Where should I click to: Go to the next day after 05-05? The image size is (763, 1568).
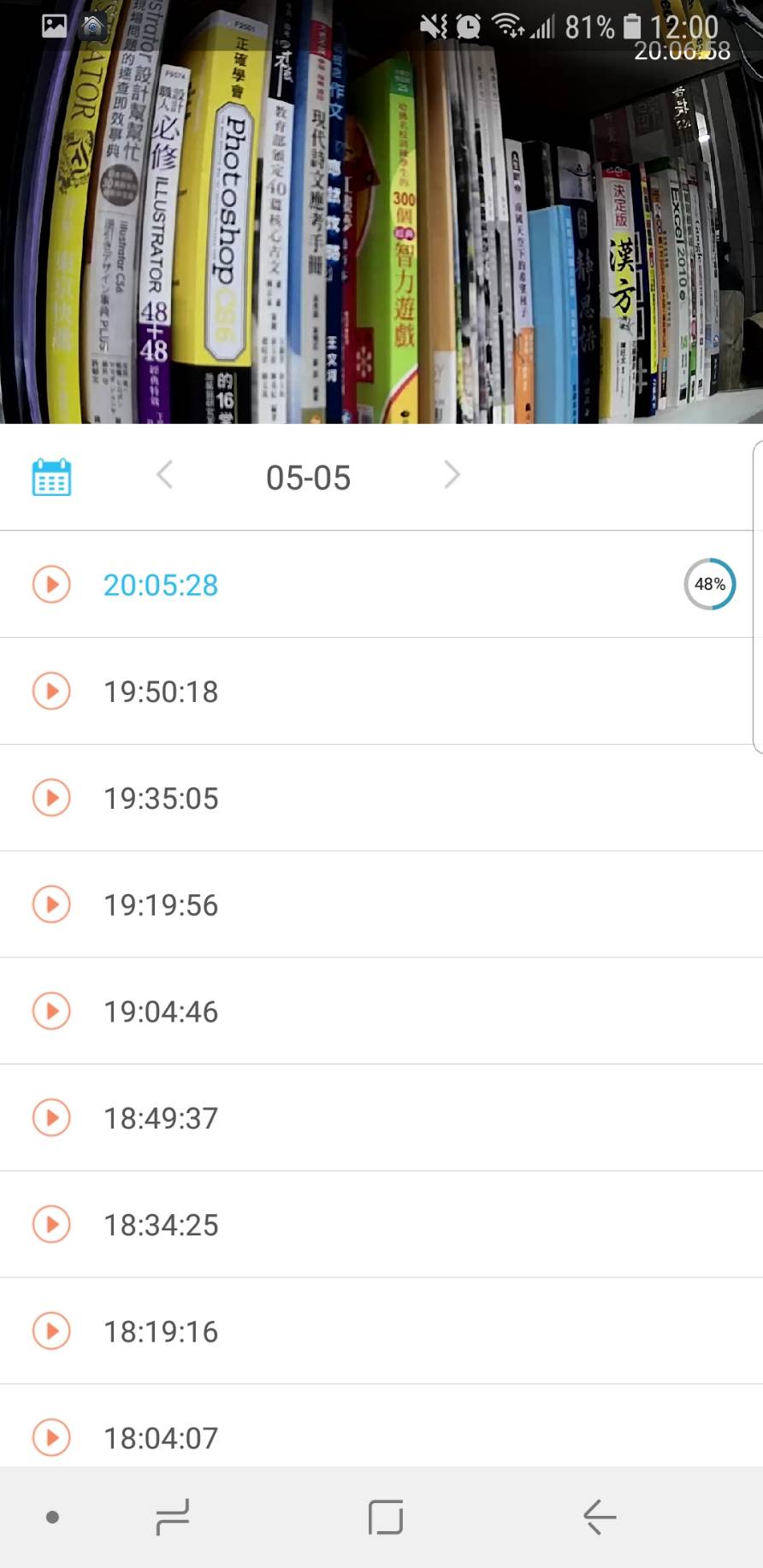452,475
